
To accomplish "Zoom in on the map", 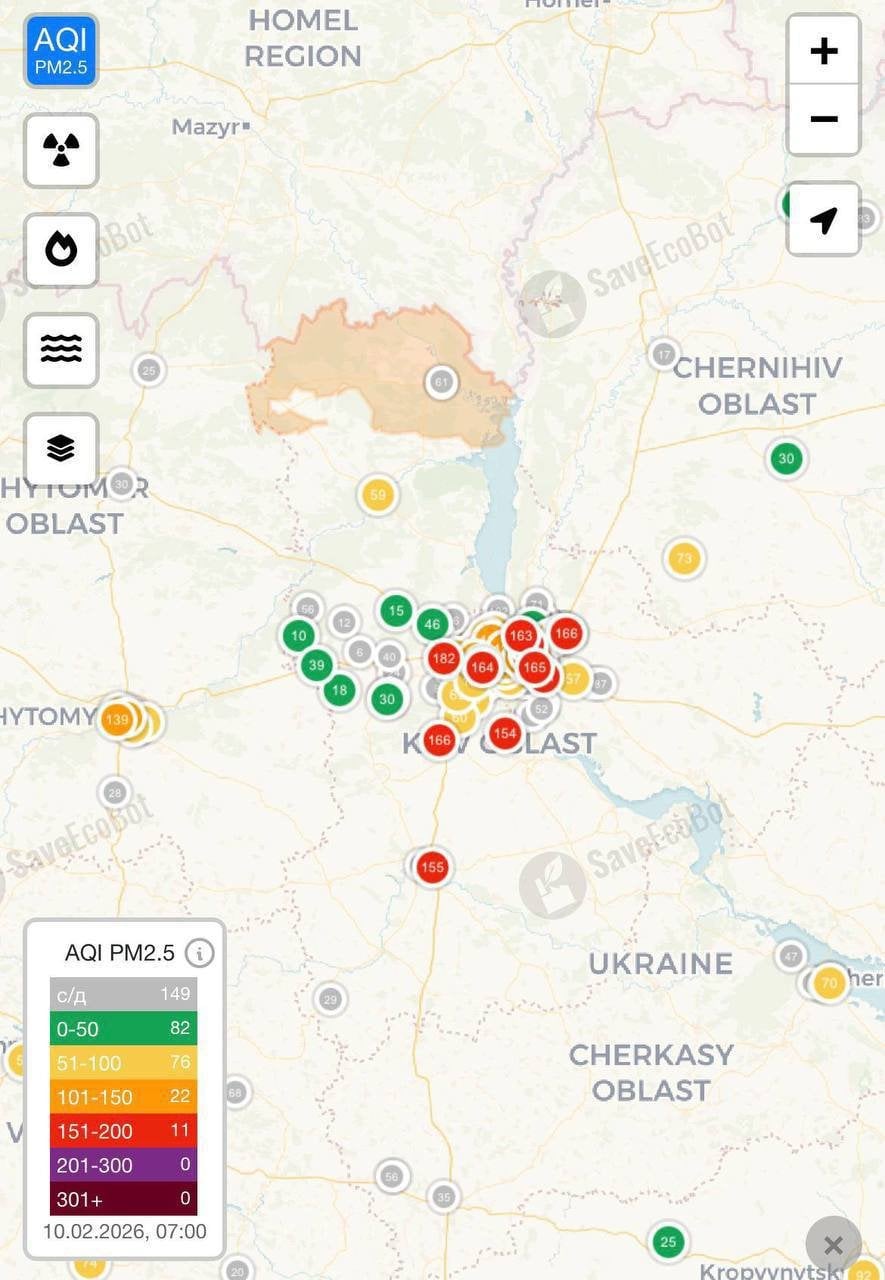I will tap(823, 51).
